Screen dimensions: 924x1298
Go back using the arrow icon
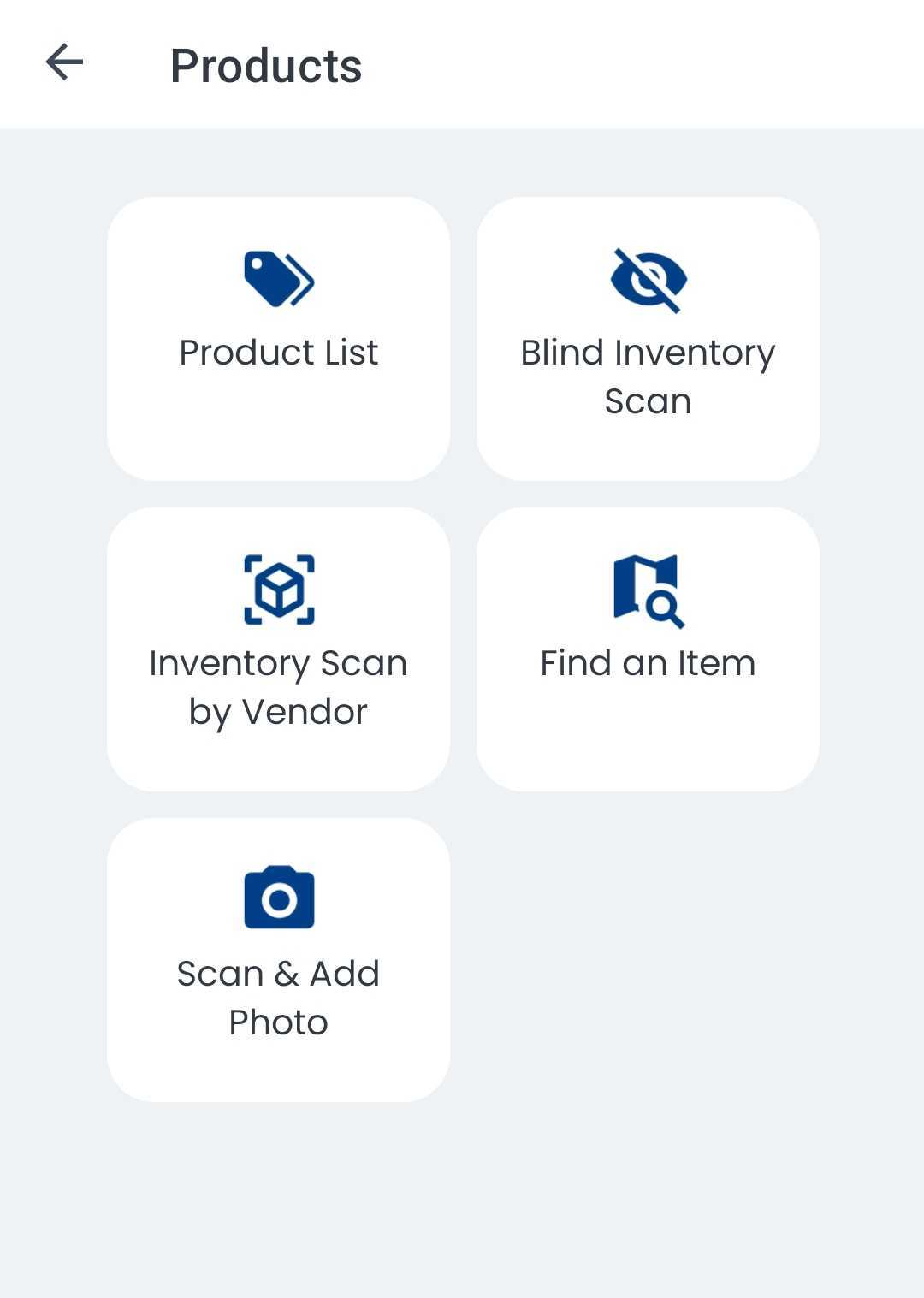tap(64, 63)
